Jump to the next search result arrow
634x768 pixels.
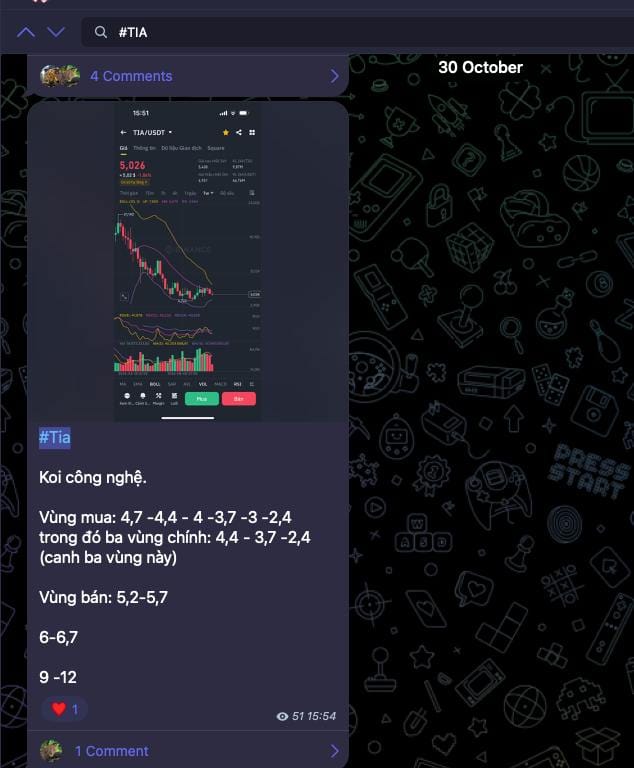tap(56, 32)
